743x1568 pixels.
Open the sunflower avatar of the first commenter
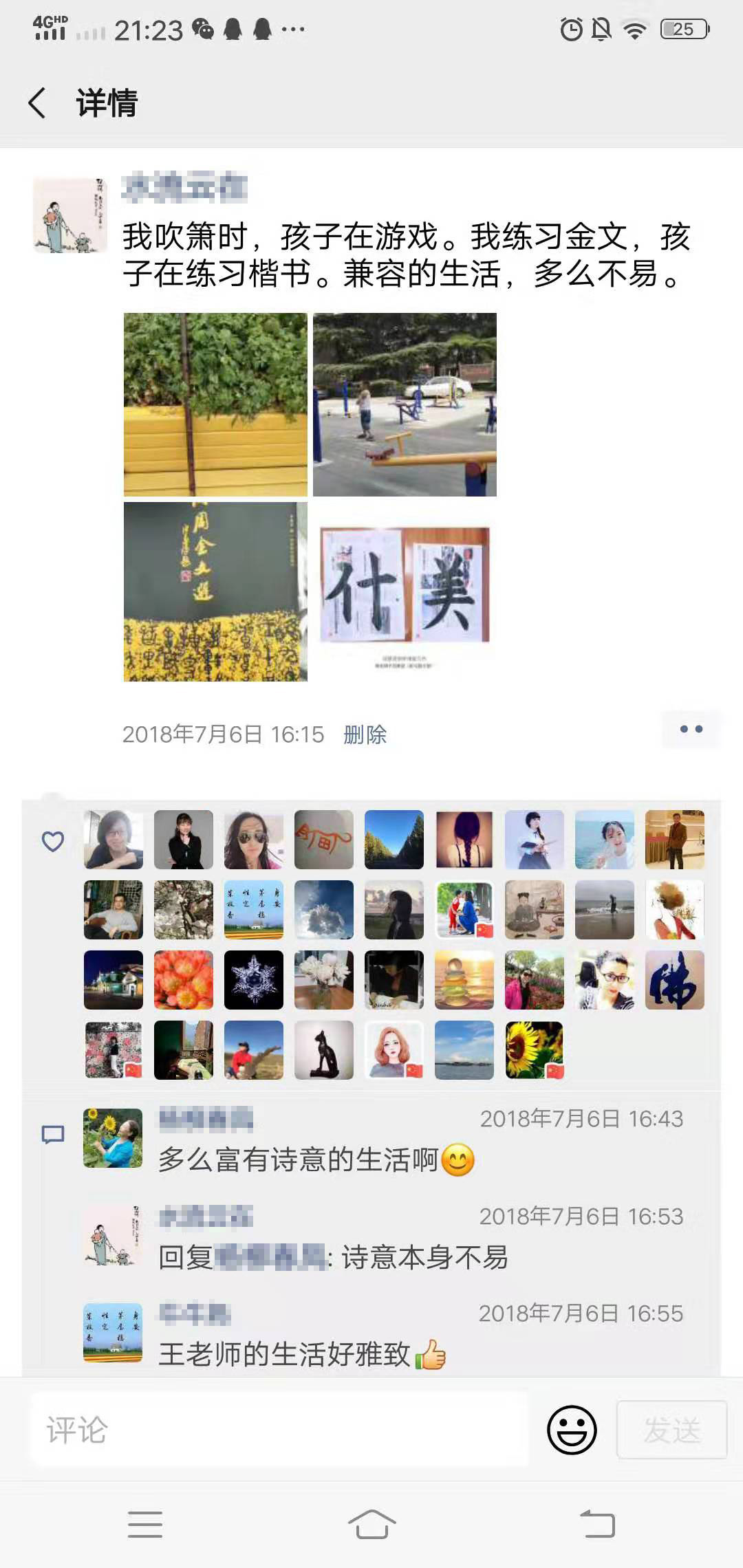(113, 1138)
